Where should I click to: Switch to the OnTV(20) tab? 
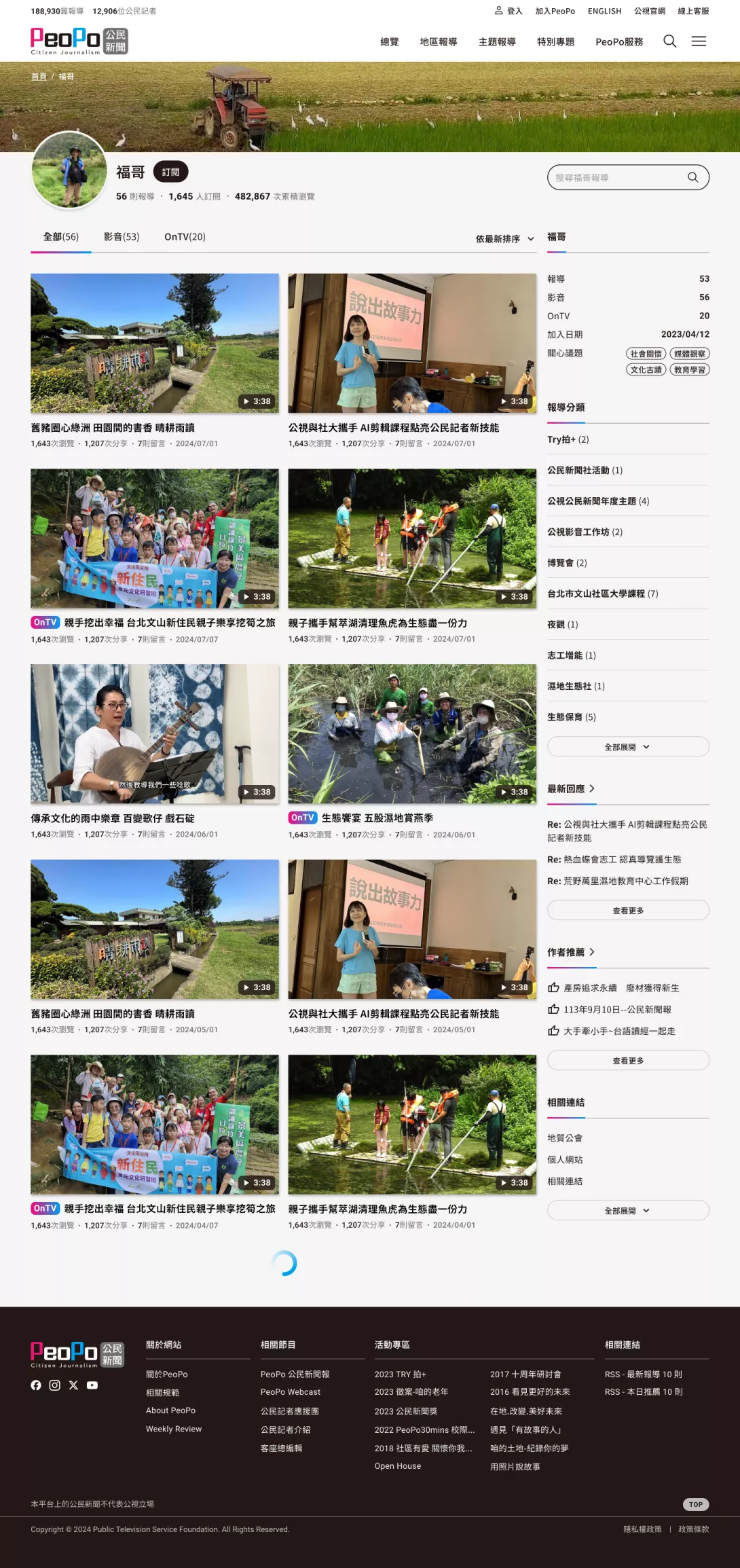pyautogui.click(x=185, y=237)
